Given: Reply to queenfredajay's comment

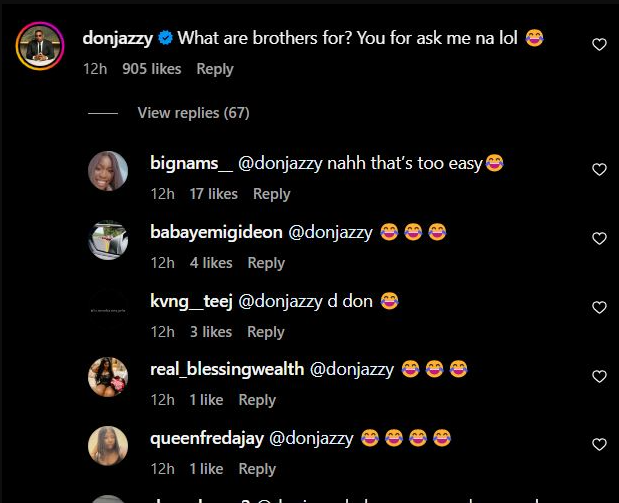Looking at the screenshot, I should (257, 469).
